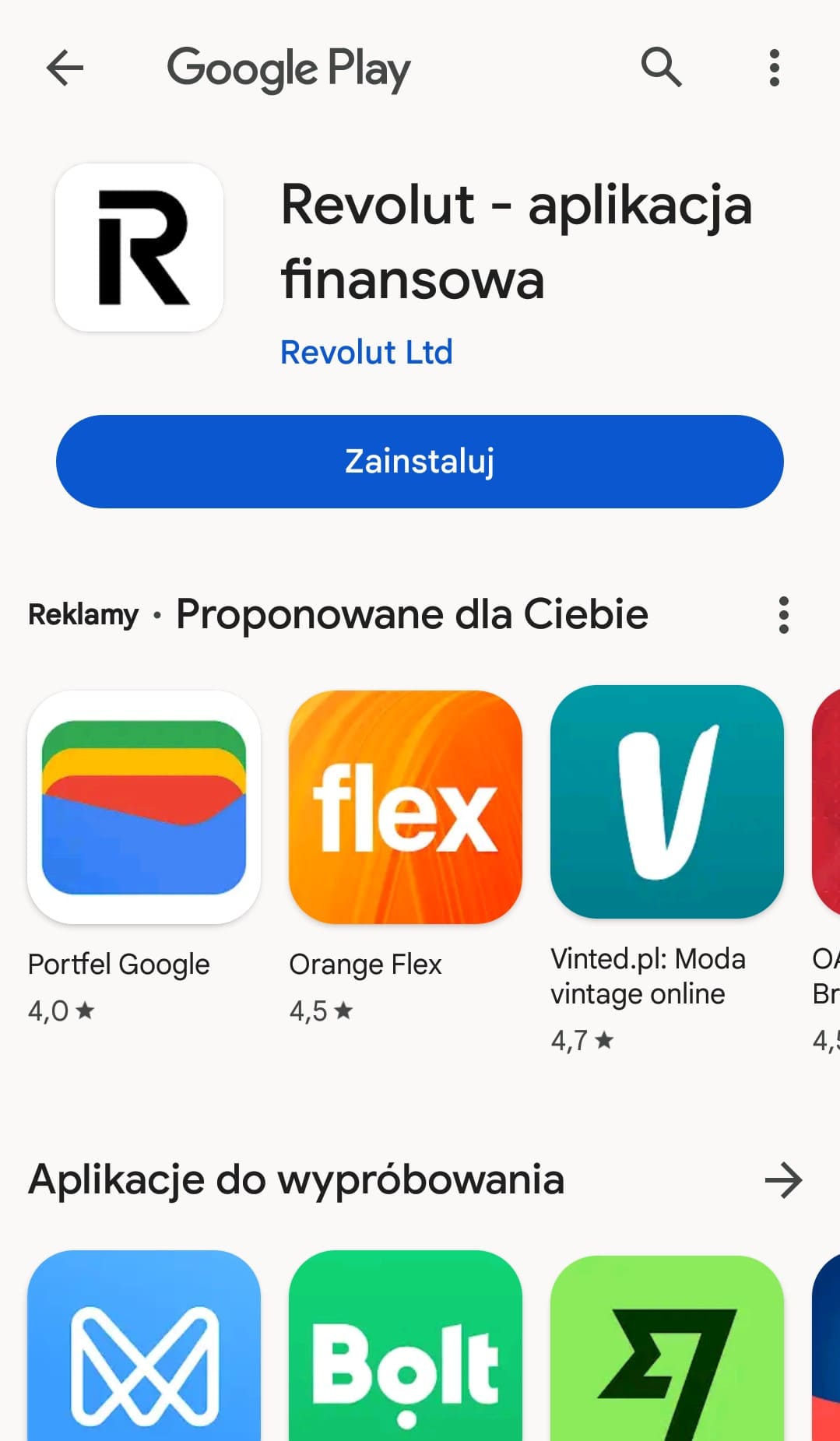Open the Orange Flex app icon
Image resolution: width=840 pixels, height=1441 pixels.
405,805
